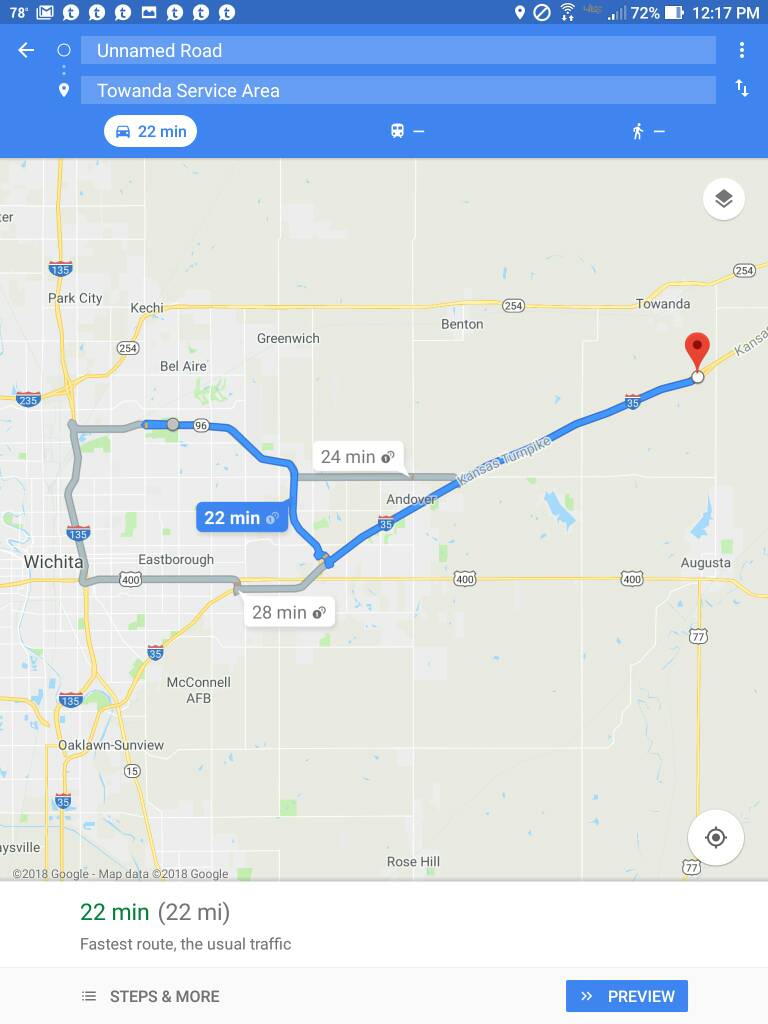Switch to walking directions
The height and width of the screenshot is (1024, 768).
(647, 131)
